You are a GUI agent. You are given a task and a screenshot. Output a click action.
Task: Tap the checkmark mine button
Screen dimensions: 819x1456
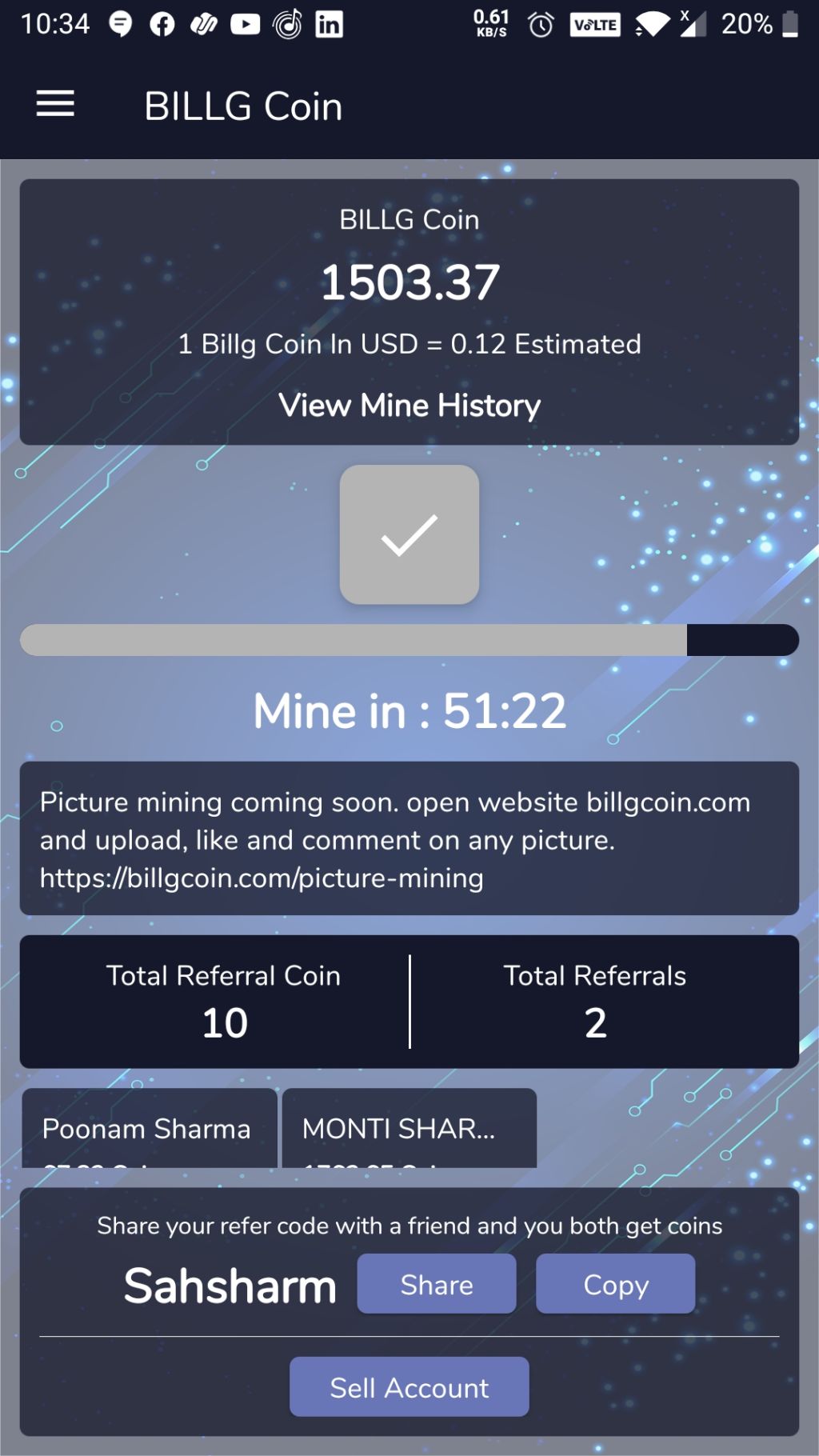point(409,534)
